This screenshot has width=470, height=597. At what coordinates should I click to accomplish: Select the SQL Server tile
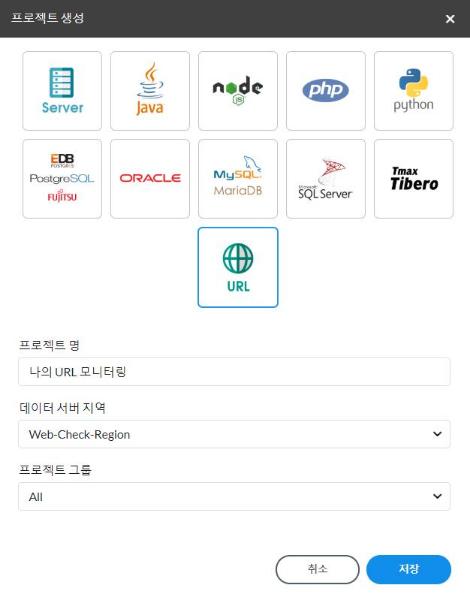click(x=326, y=179)
